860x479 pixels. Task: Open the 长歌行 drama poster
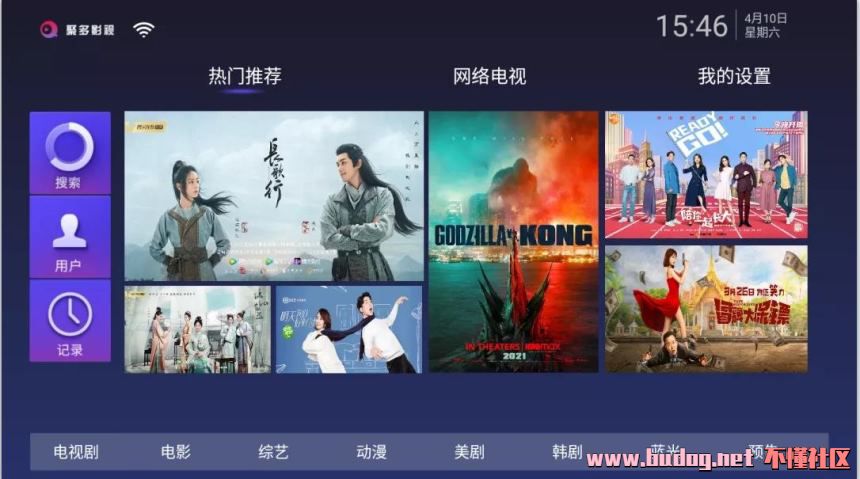point(274,196)
